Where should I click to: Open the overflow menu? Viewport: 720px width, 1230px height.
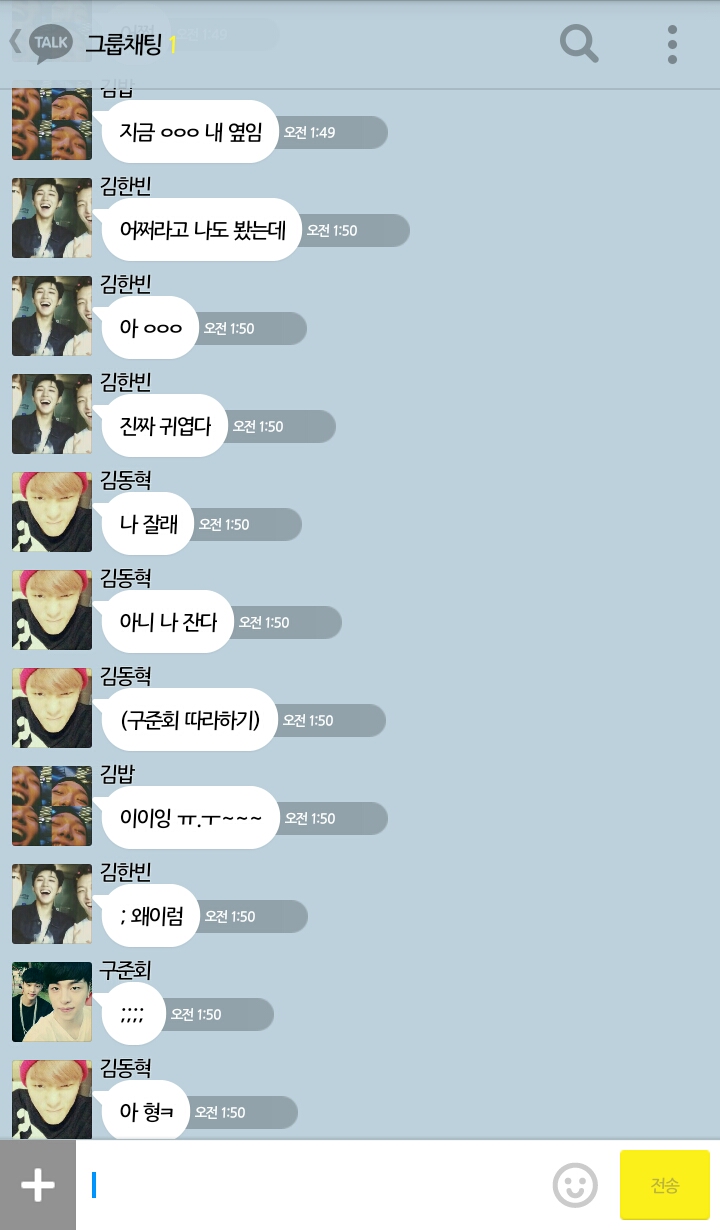[672, 44]
